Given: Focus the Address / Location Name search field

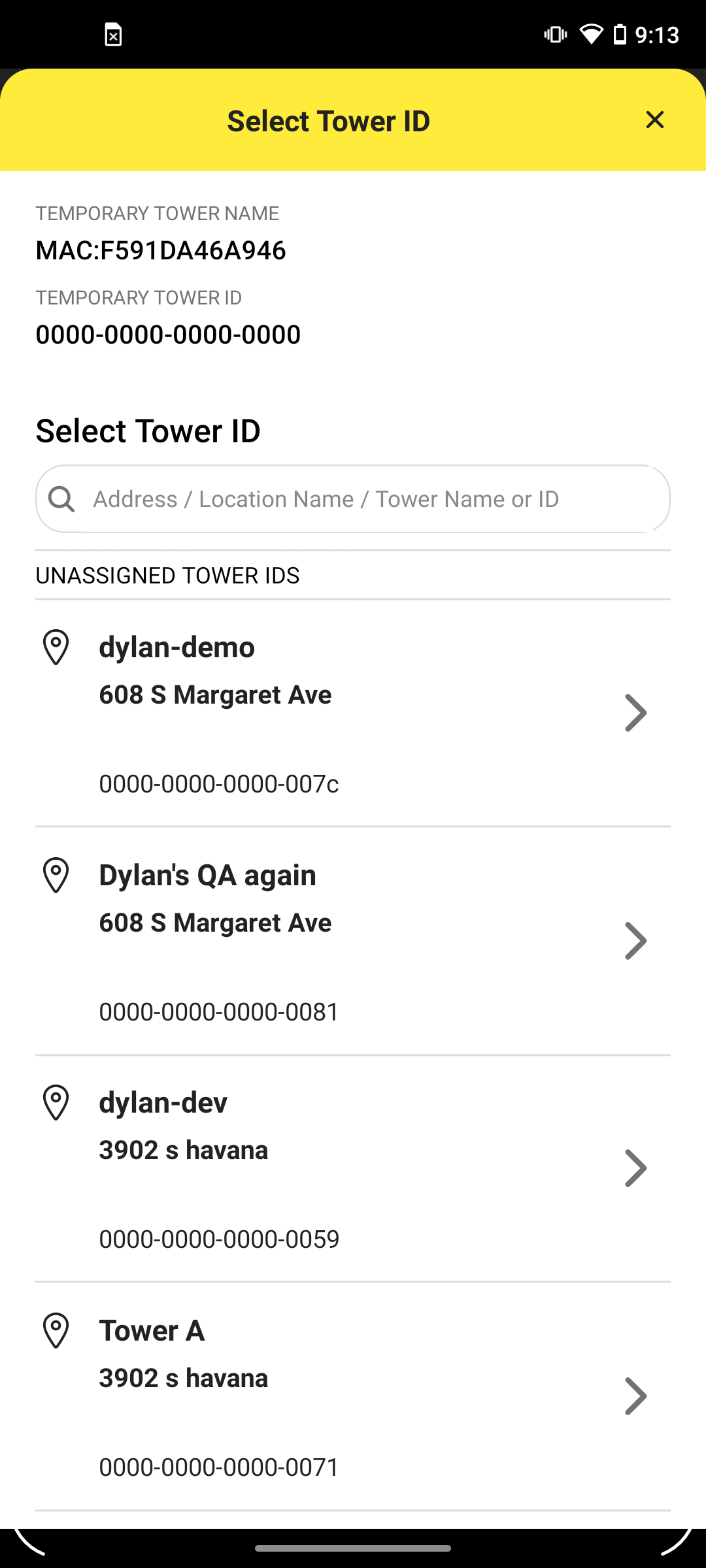Looking at the screenshot, I should (x=353, y=499).
